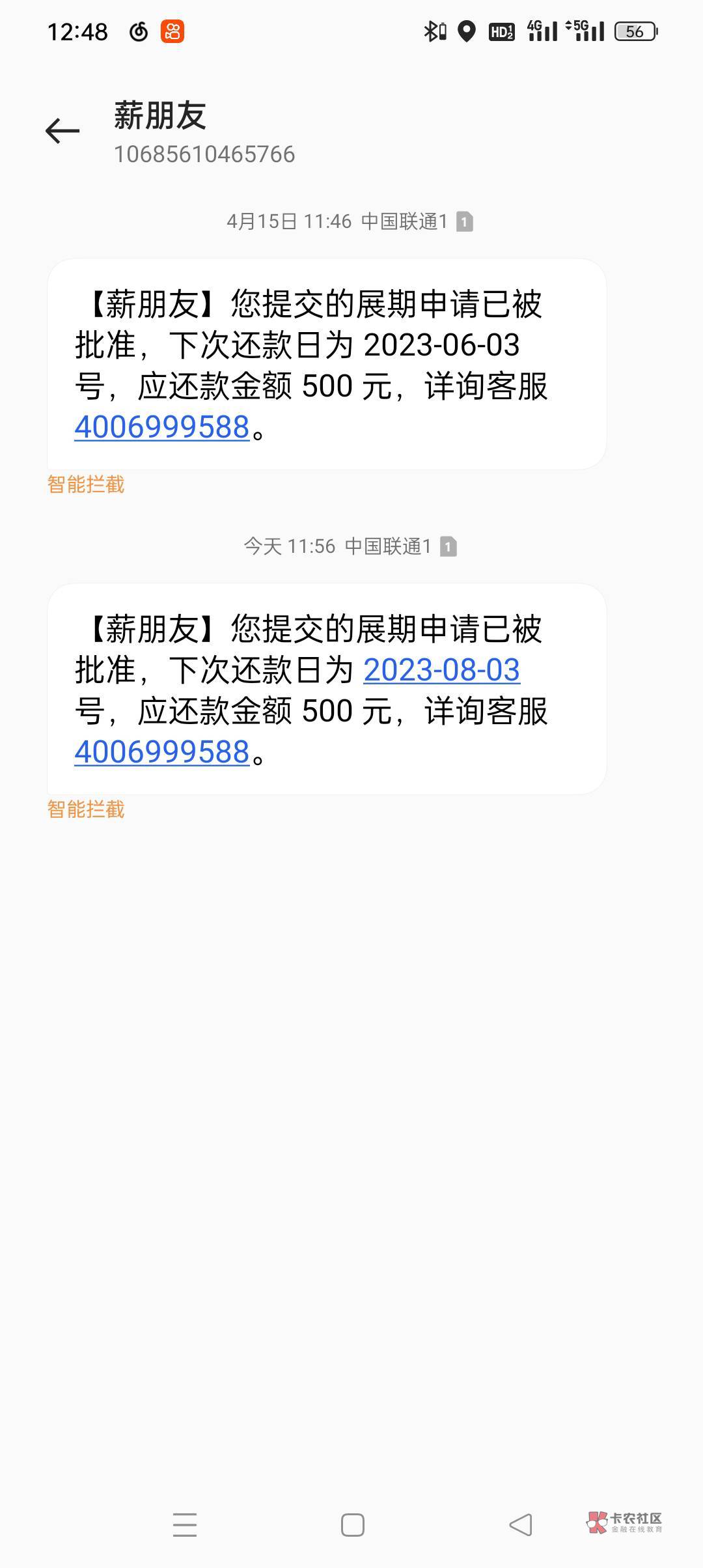Go back from the 薪朋友 conversation
Image resolution: width=703 pixels, height=1568 pixels.
click(x=62, y=131)
